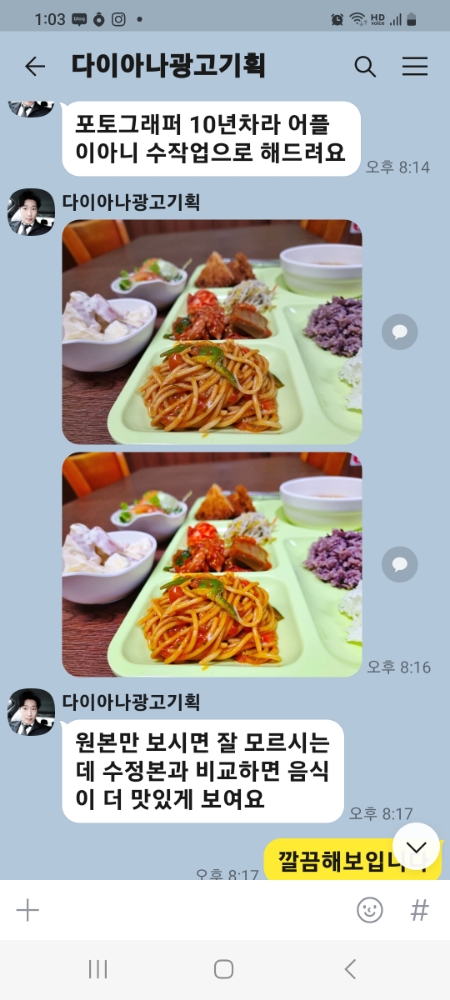450x1000 pixels.
Task: Open the profile picture by the 원본만 보시면 message
Action: click(x=31, y=712)
